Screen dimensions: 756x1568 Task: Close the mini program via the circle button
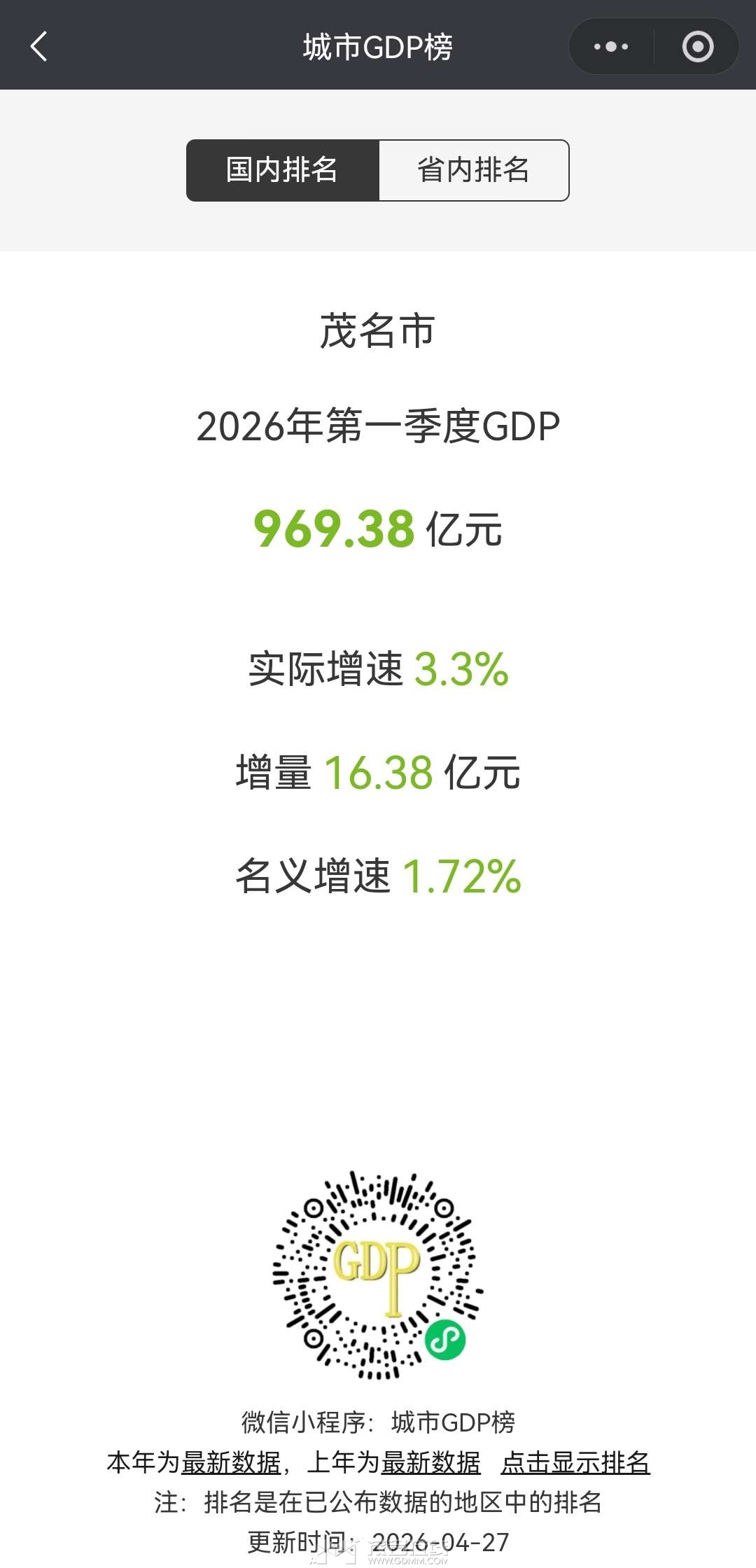pos(697,47)
